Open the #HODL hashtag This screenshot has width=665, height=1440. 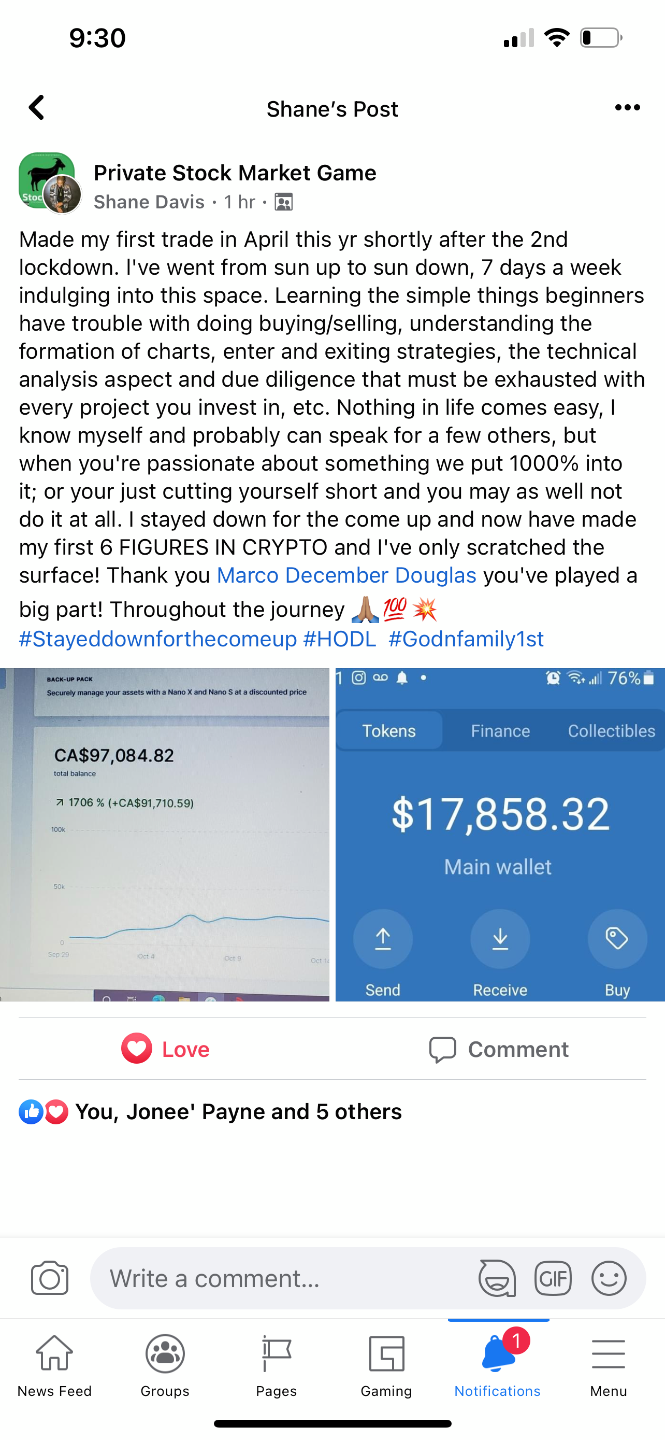click(340, 640)
